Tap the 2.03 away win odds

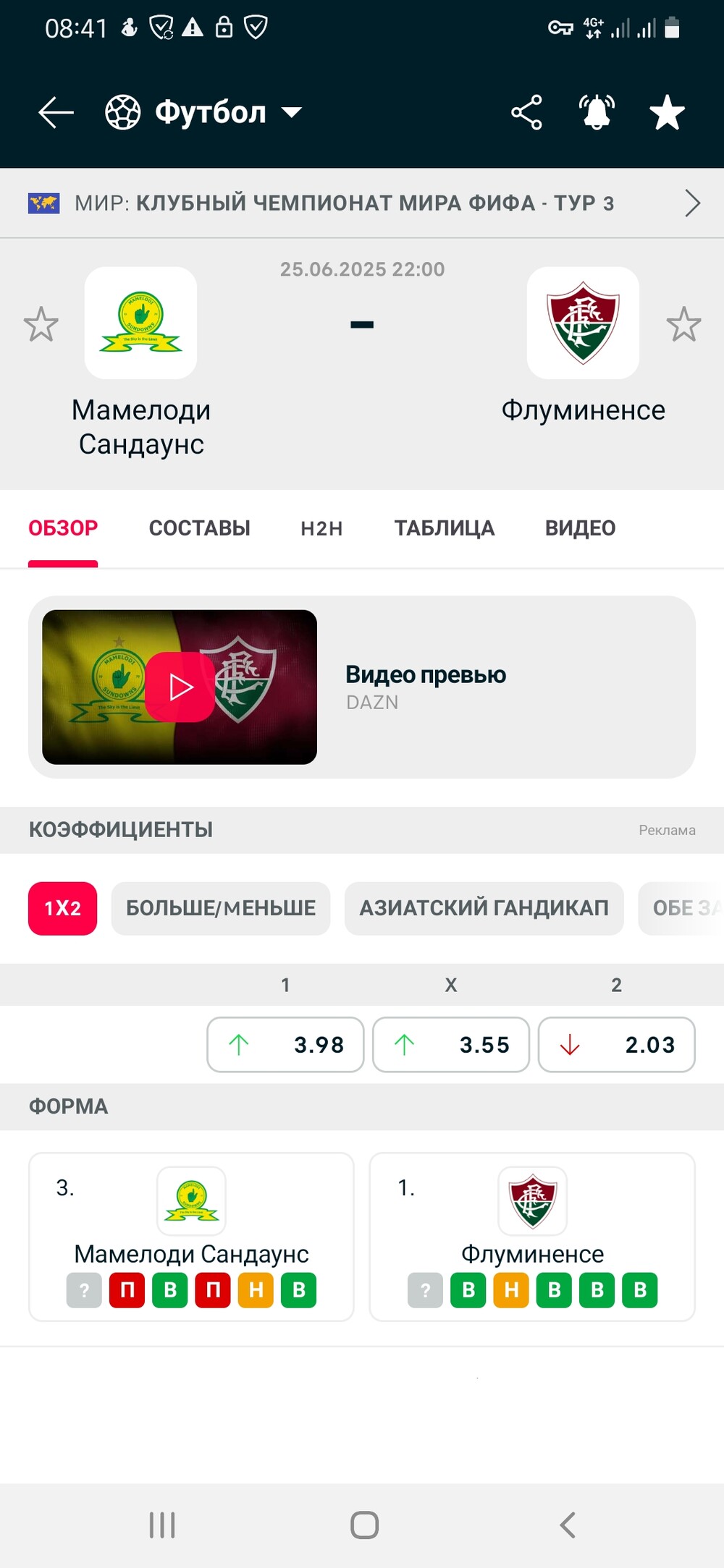pos(617,1044)
